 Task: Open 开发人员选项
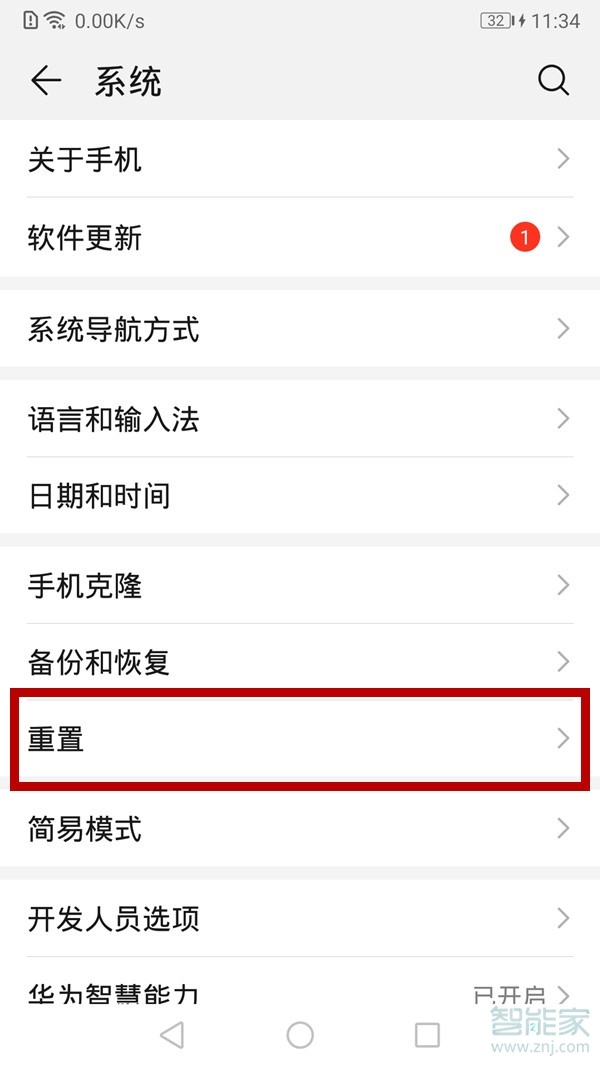(300, 918)
